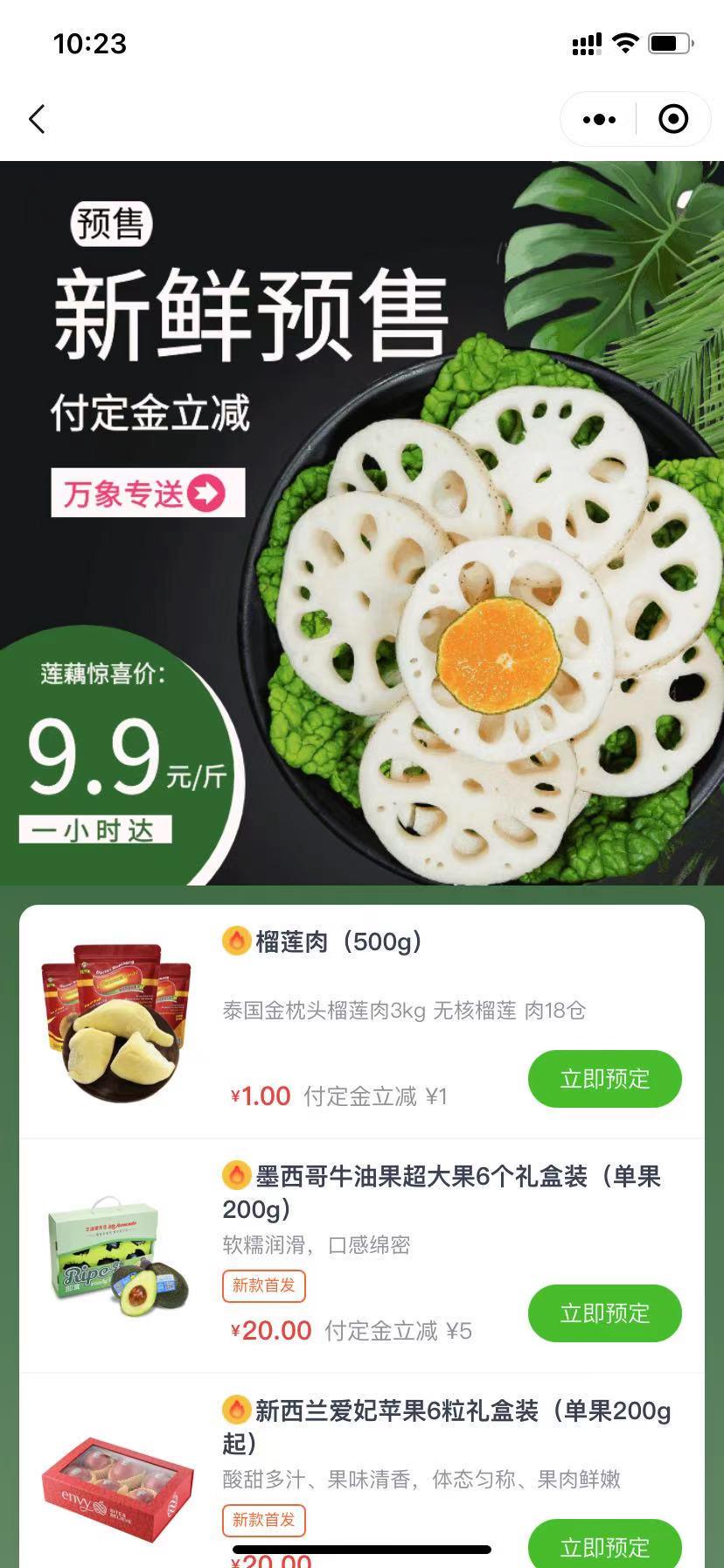Reserve the 新西兰爱妃苹果 gift box now
Screen dimensions: 724x1568
[x=604, y=1545]
